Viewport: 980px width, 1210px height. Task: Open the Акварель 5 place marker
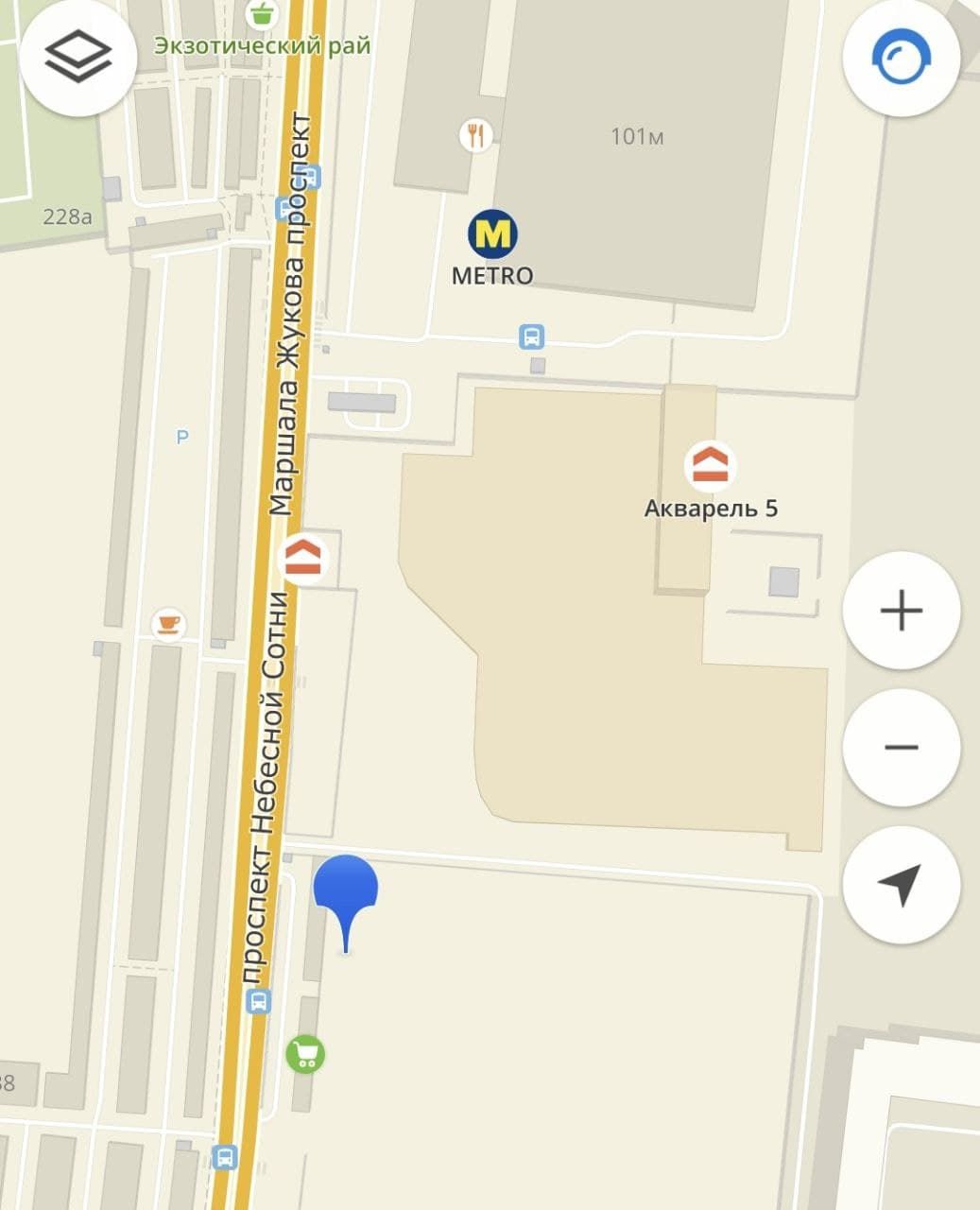click(711, 465)
